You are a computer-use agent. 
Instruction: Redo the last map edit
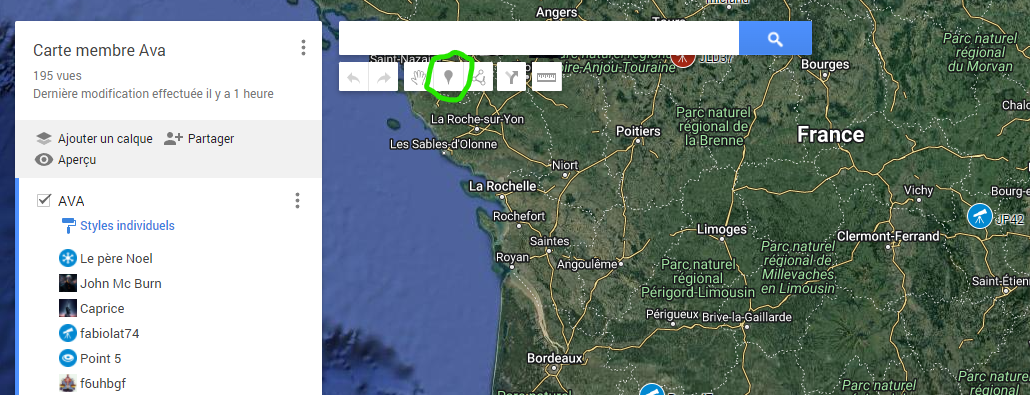384,78
